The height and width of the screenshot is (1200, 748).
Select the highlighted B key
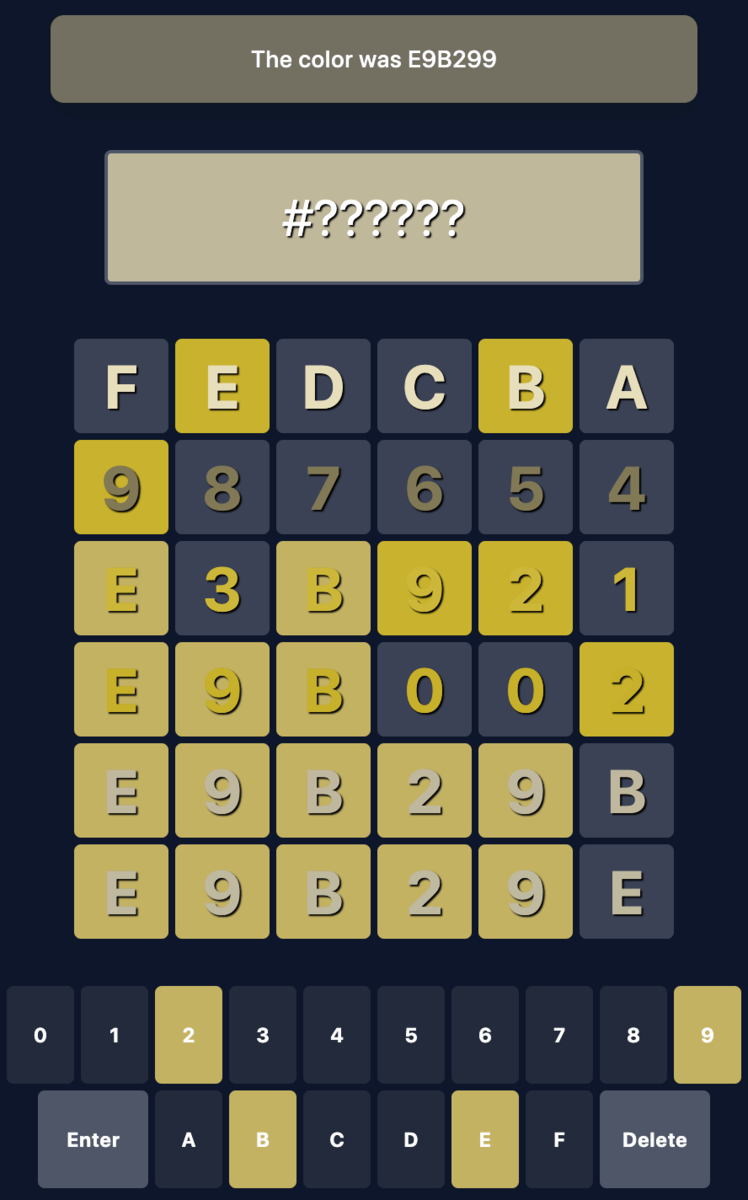click(x=262, y=1139)
